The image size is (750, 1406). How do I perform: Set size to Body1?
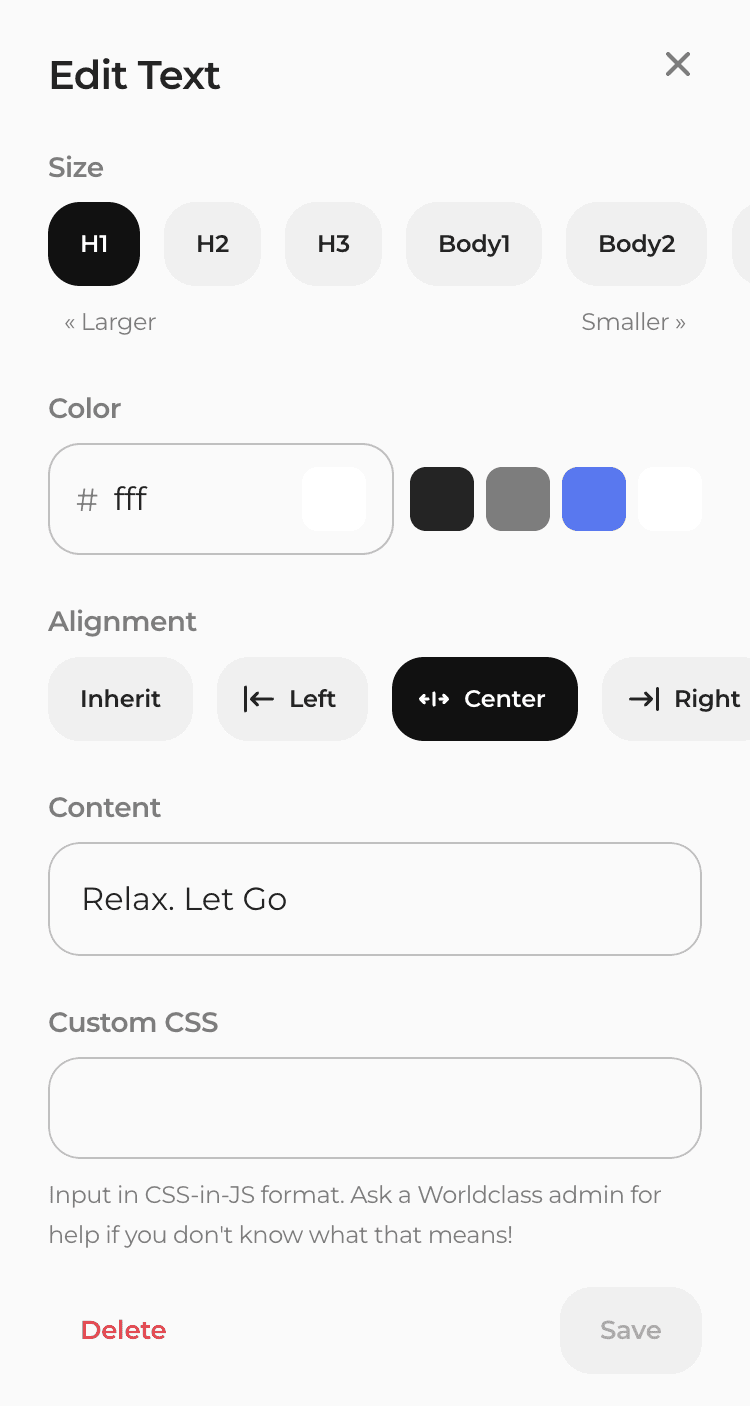click(474, 244)
